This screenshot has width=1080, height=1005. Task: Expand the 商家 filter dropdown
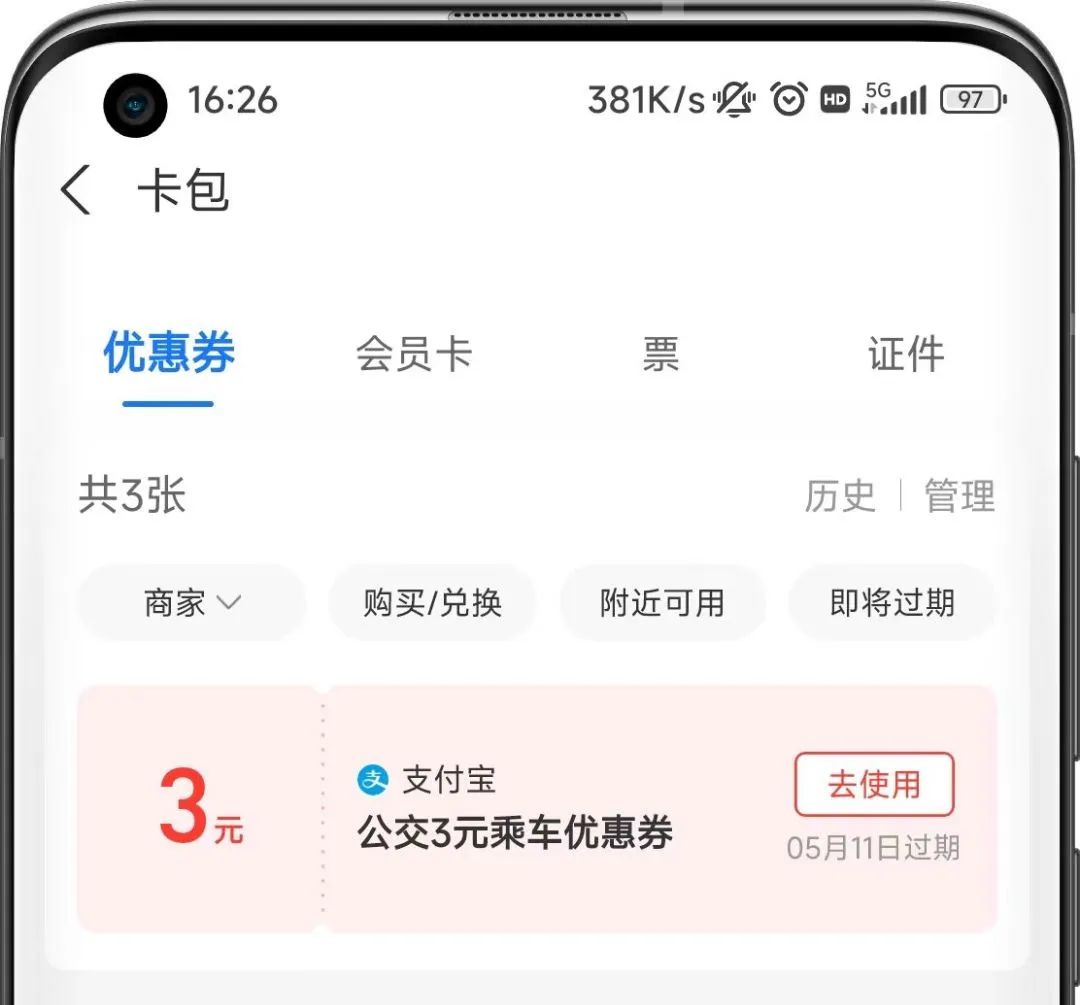(192, 603)
